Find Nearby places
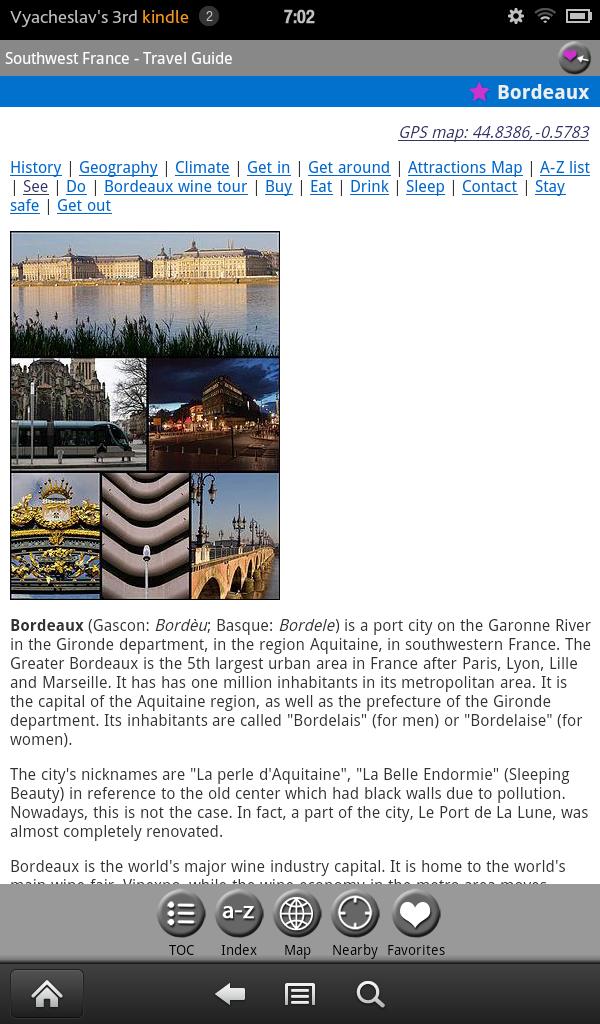This screenshot has height=1024, width=600. [x=355, y=915]
